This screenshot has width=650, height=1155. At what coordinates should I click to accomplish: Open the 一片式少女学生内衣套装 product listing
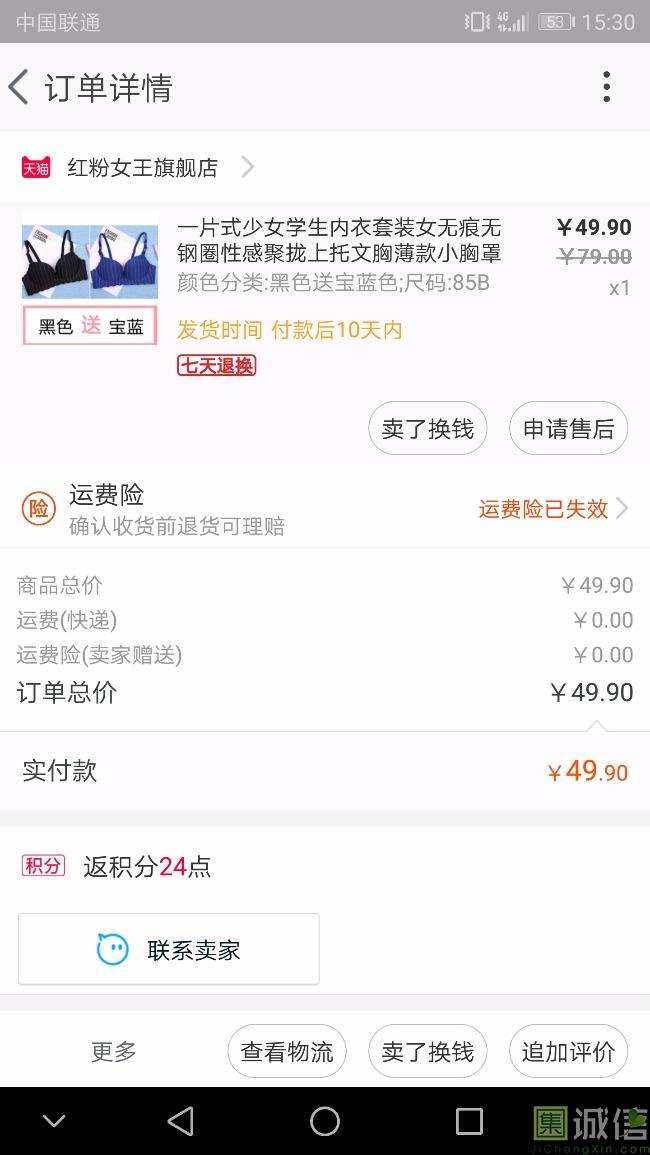pos(339,241)
